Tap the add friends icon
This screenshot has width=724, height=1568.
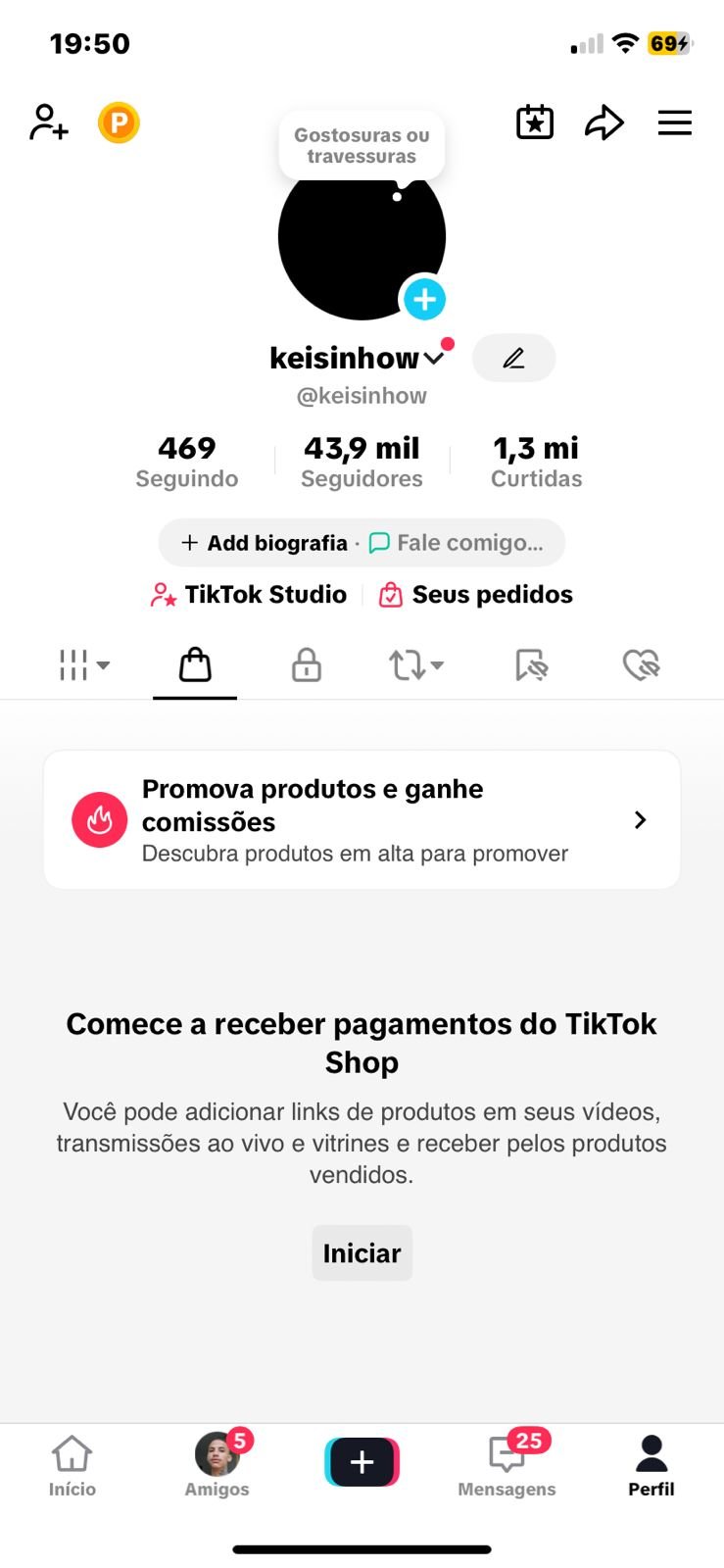[x=48, y=122]
